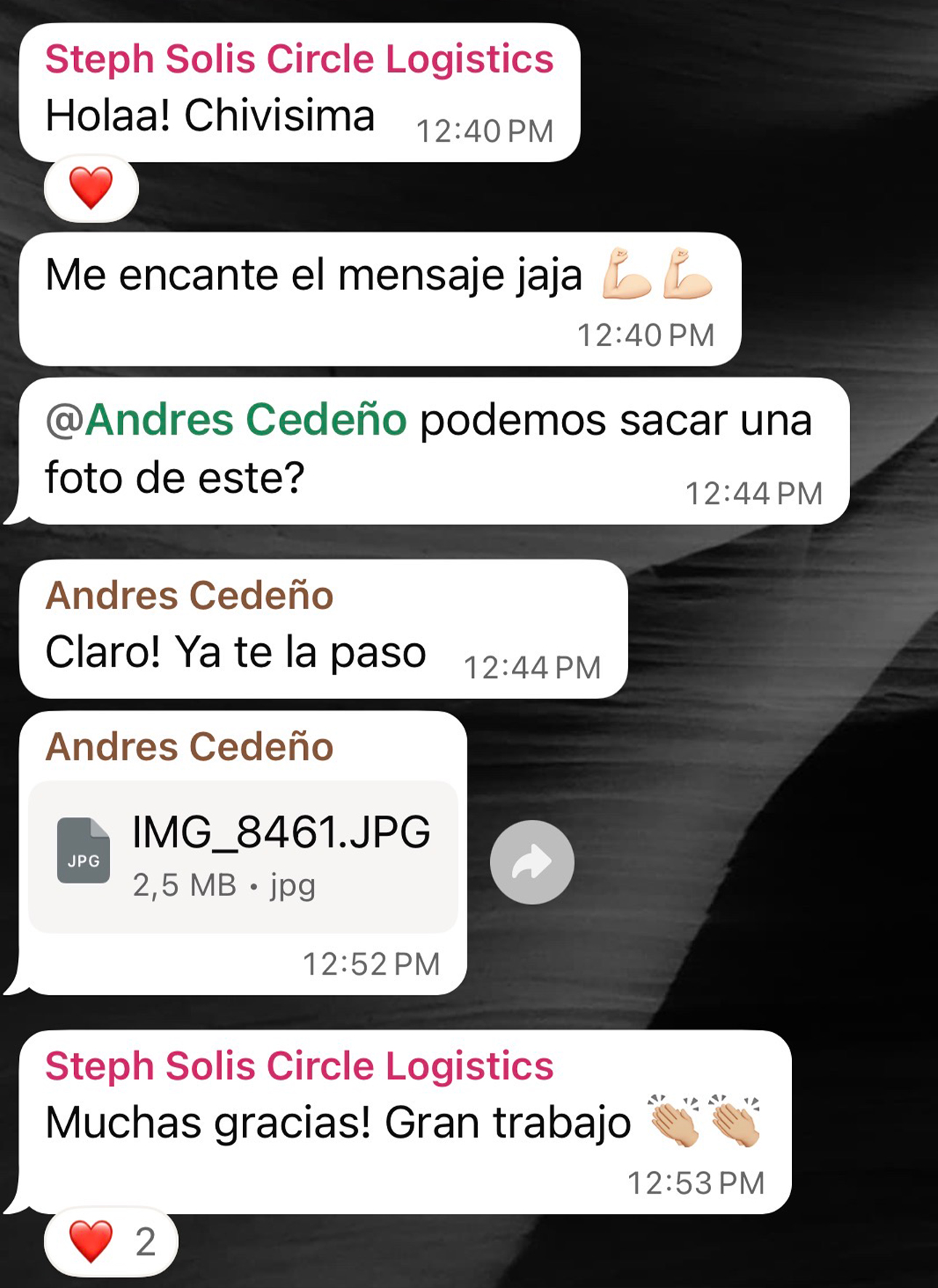This screenshot has height=1288, width=938.
Task: Open the IMG_8461.JPG attachment
Action: (x=243, y=856)
